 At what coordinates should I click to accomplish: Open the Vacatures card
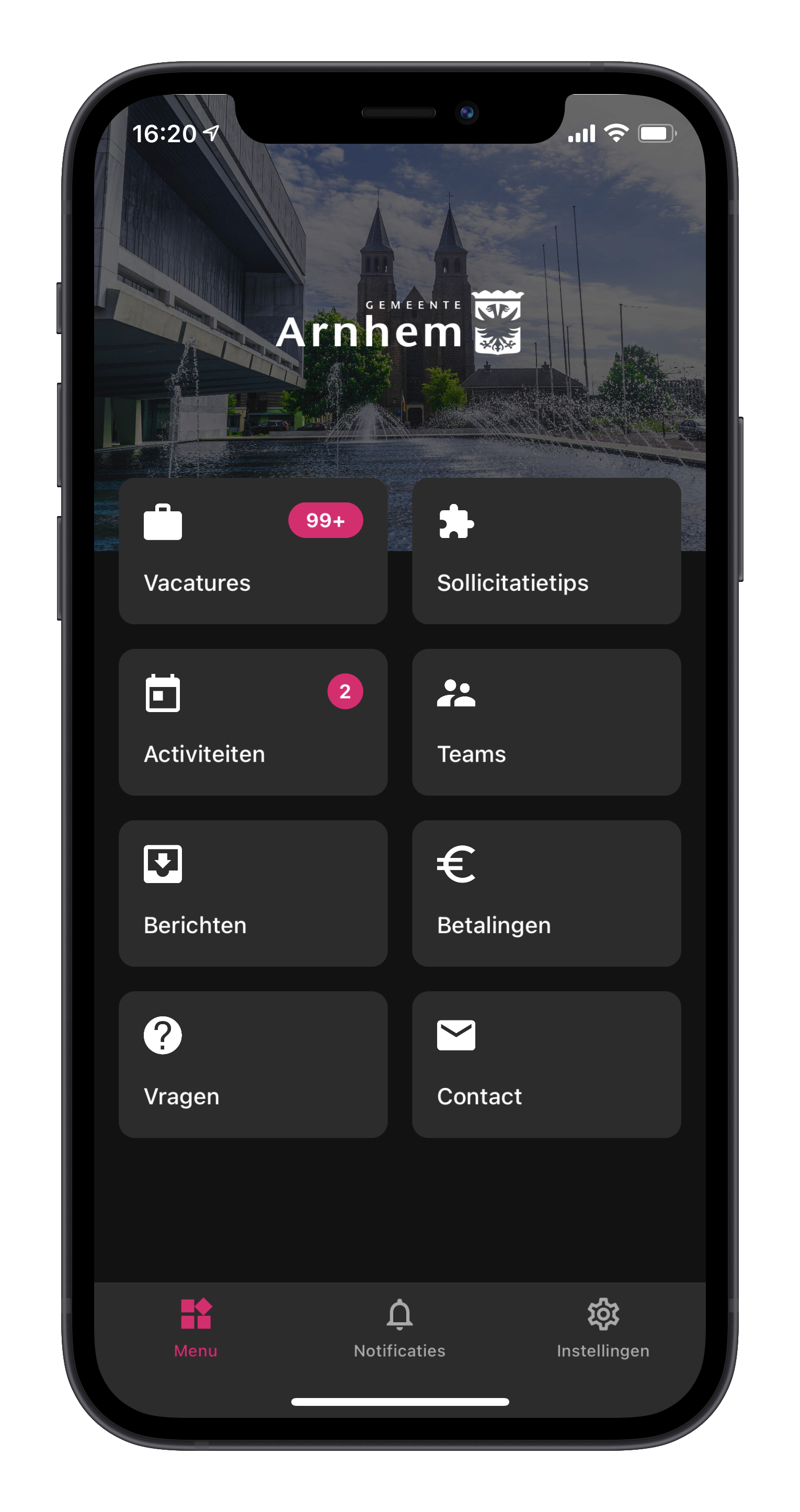253,551
